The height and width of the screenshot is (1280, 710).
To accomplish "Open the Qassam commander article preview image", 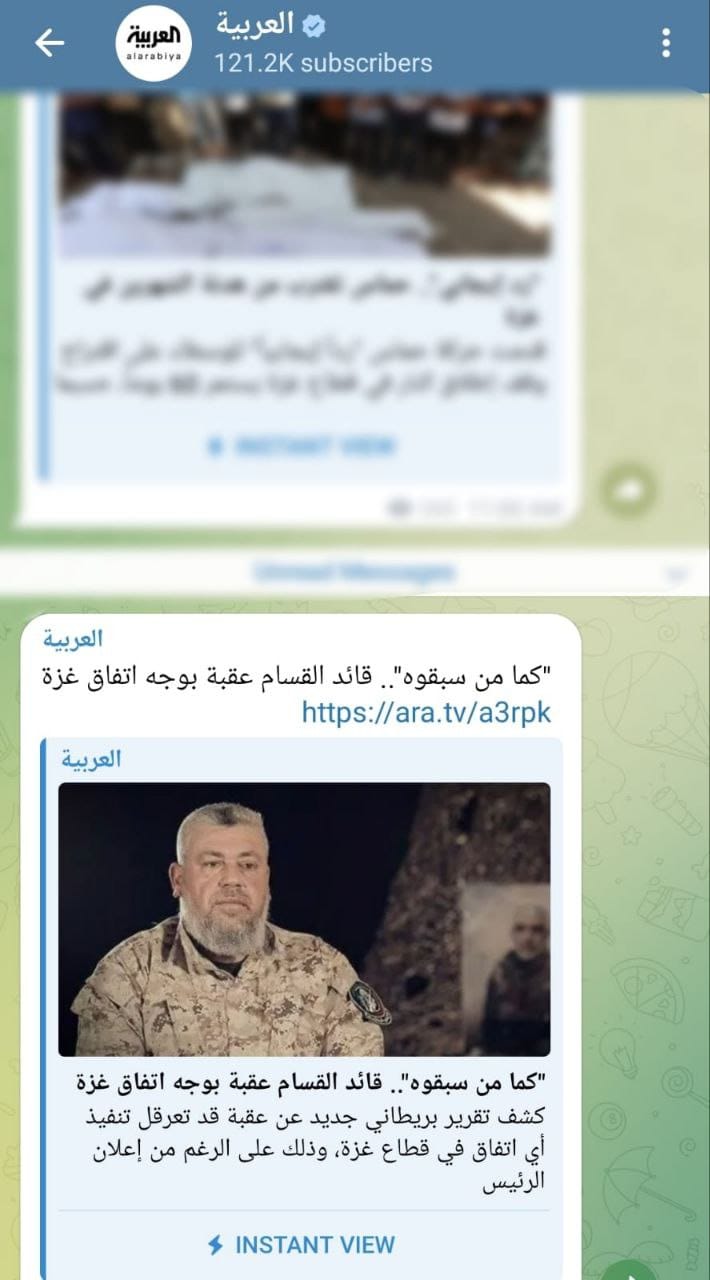I will click(304, 919).
